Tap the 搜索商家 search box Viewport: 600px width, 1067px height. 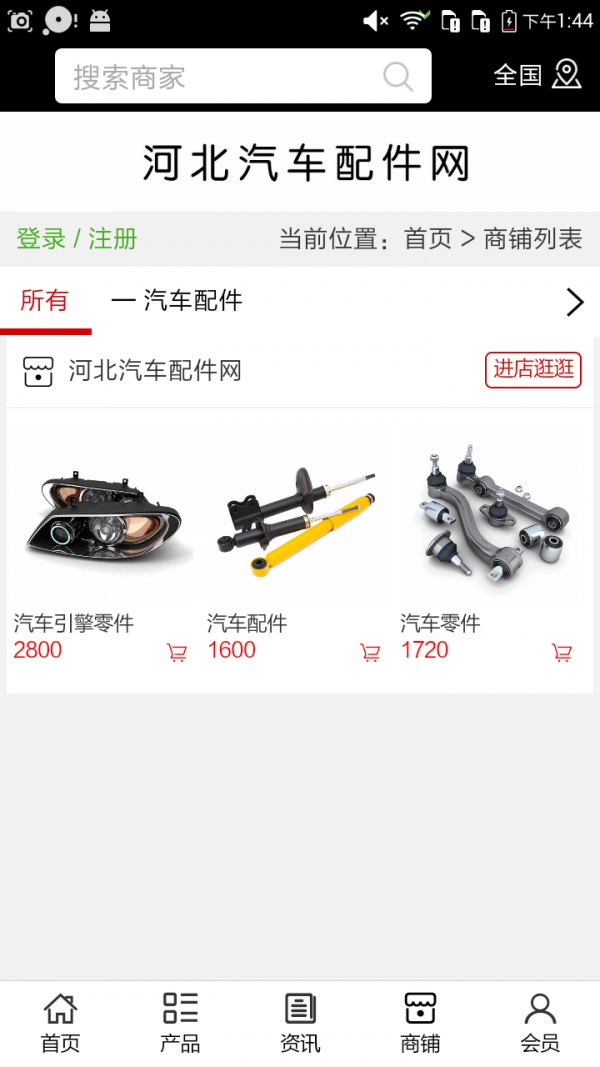pos(225,77)
